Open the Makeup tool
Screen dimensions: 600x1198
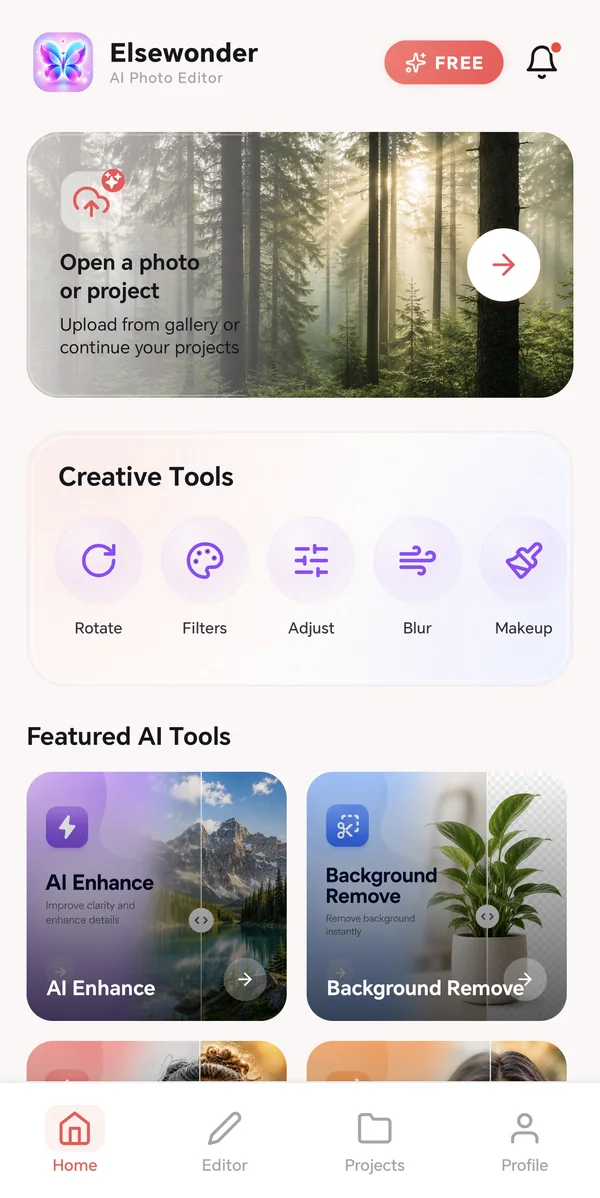point(524,578)
